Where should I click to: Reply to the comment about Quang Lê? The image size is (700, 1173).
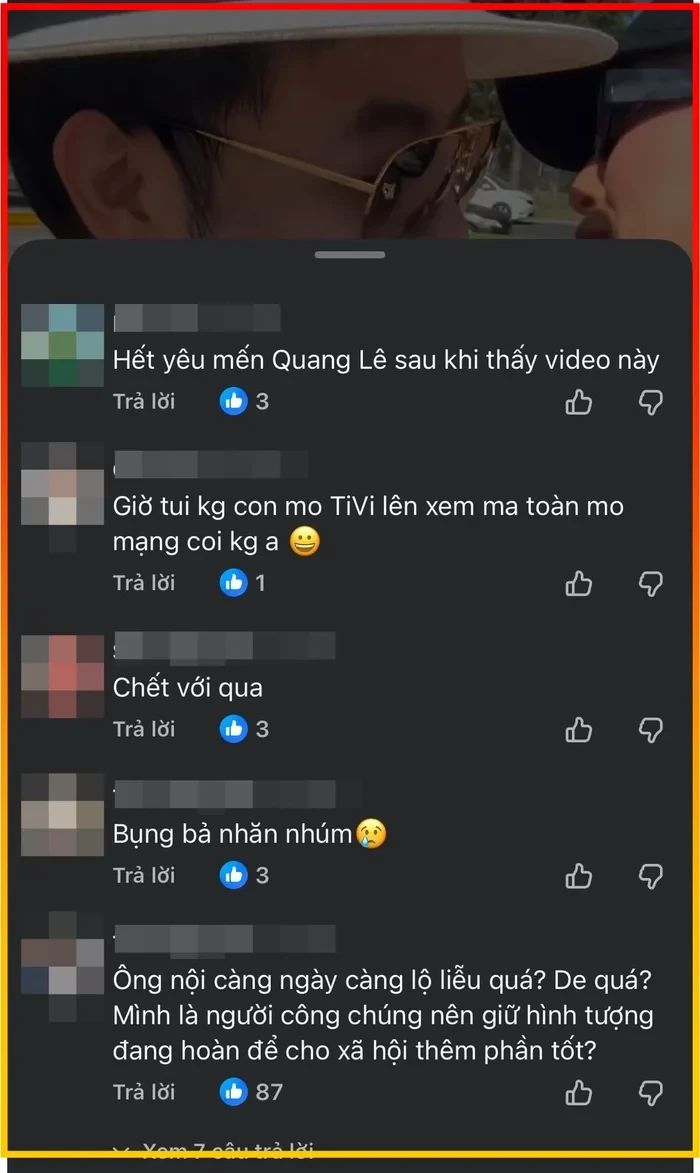click(x=144, y=402)
